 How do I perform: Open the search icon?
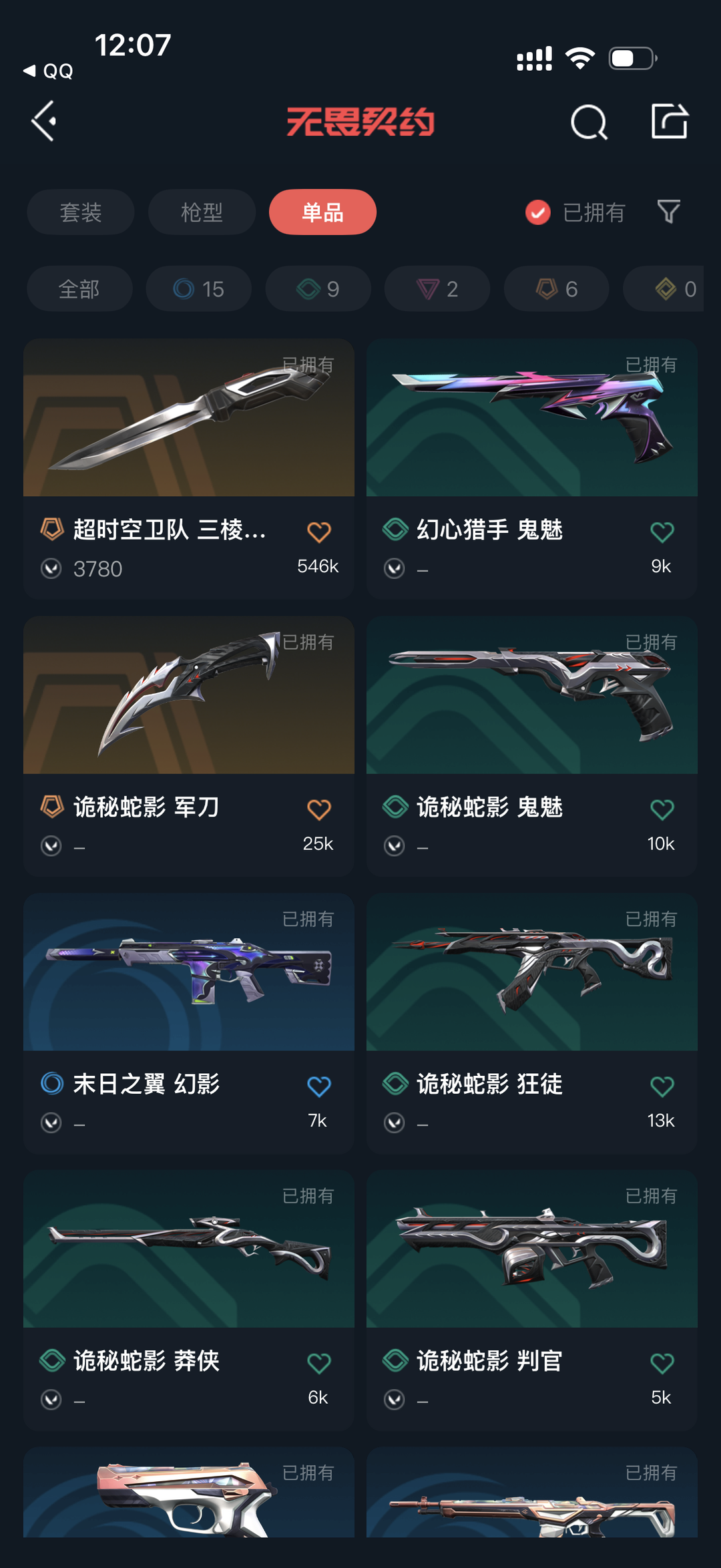coord(589,122)
